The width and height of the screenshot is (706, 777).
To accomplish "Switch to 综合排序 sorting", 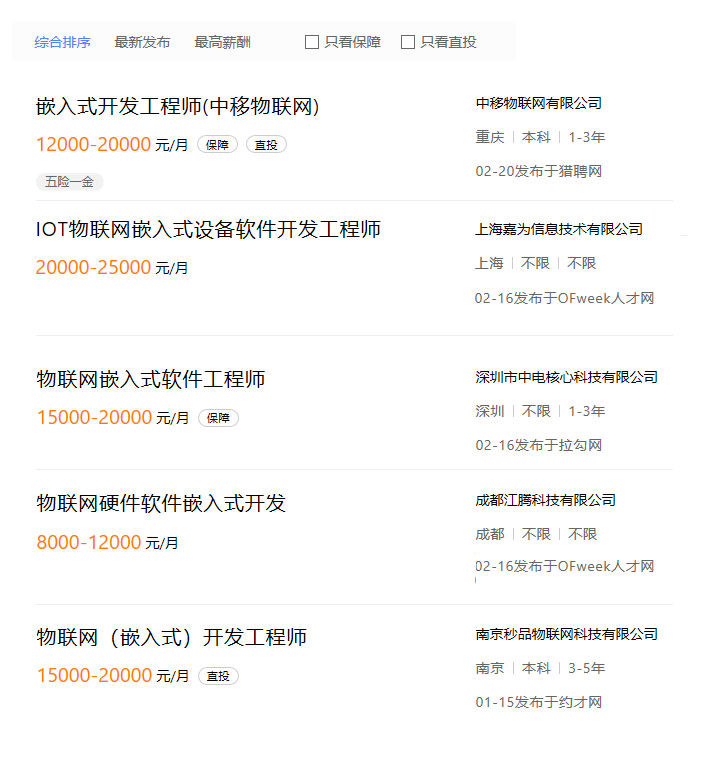I will click(x=62, y=42).
